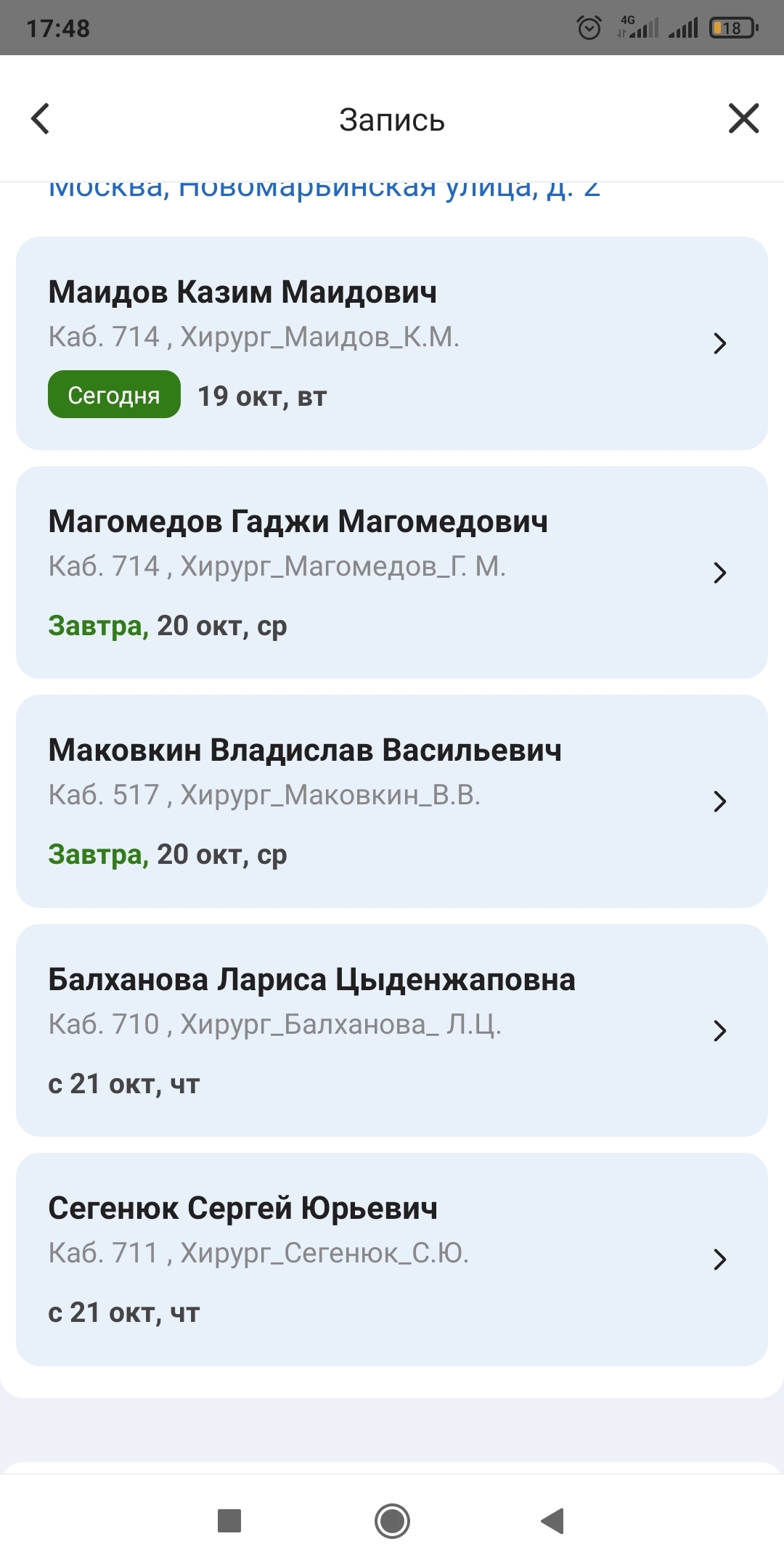Select surgeon Маидов Казим Маидович
Viewport: 784px width, 1568px height.
[392, 343]
